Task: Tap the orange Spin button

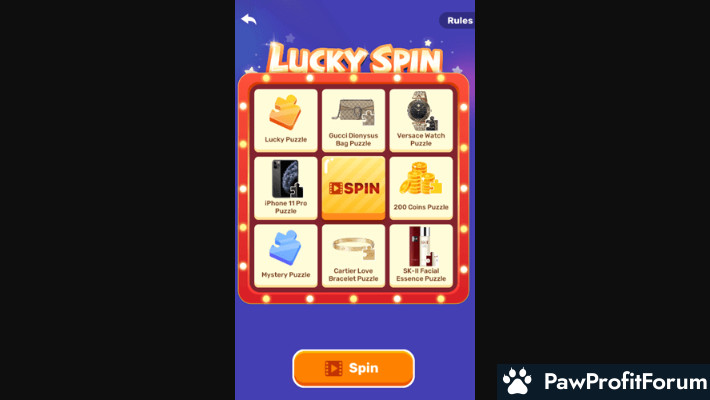Action: 353,368
